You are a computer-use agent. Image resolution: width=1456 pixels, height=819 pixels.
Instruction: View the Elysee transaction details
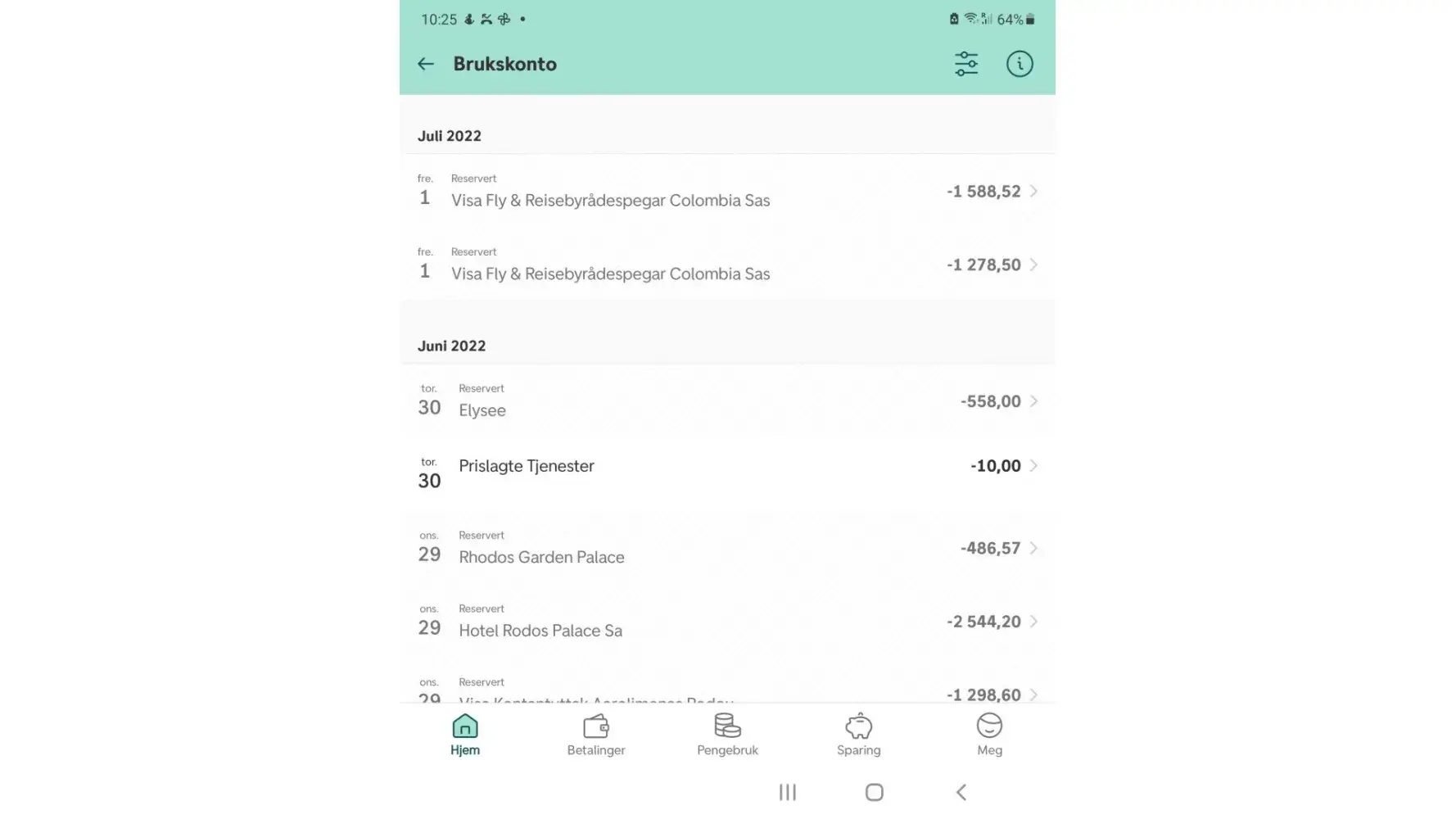coord(727,401)
